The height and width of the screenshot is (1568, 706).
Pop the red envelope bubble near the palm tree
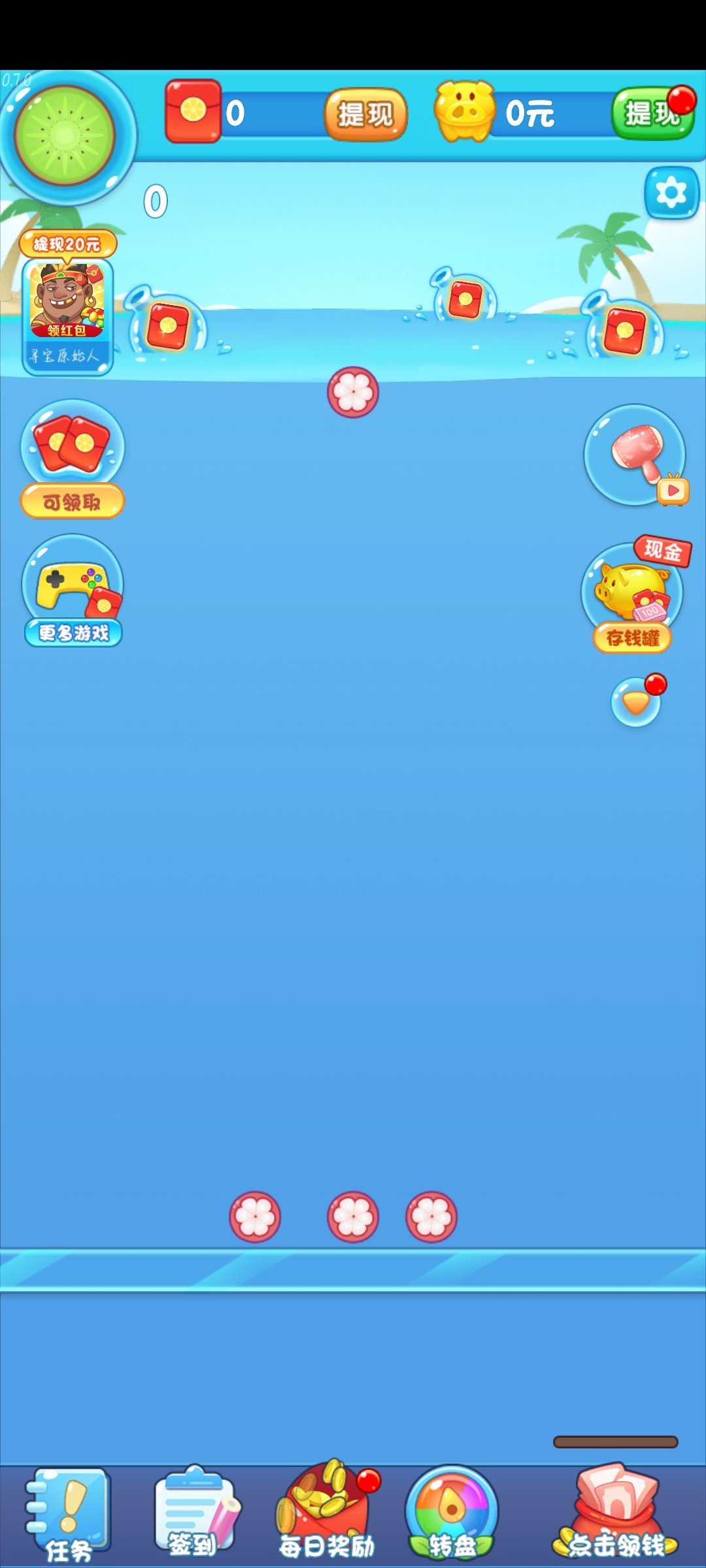[x=624, y=329]
